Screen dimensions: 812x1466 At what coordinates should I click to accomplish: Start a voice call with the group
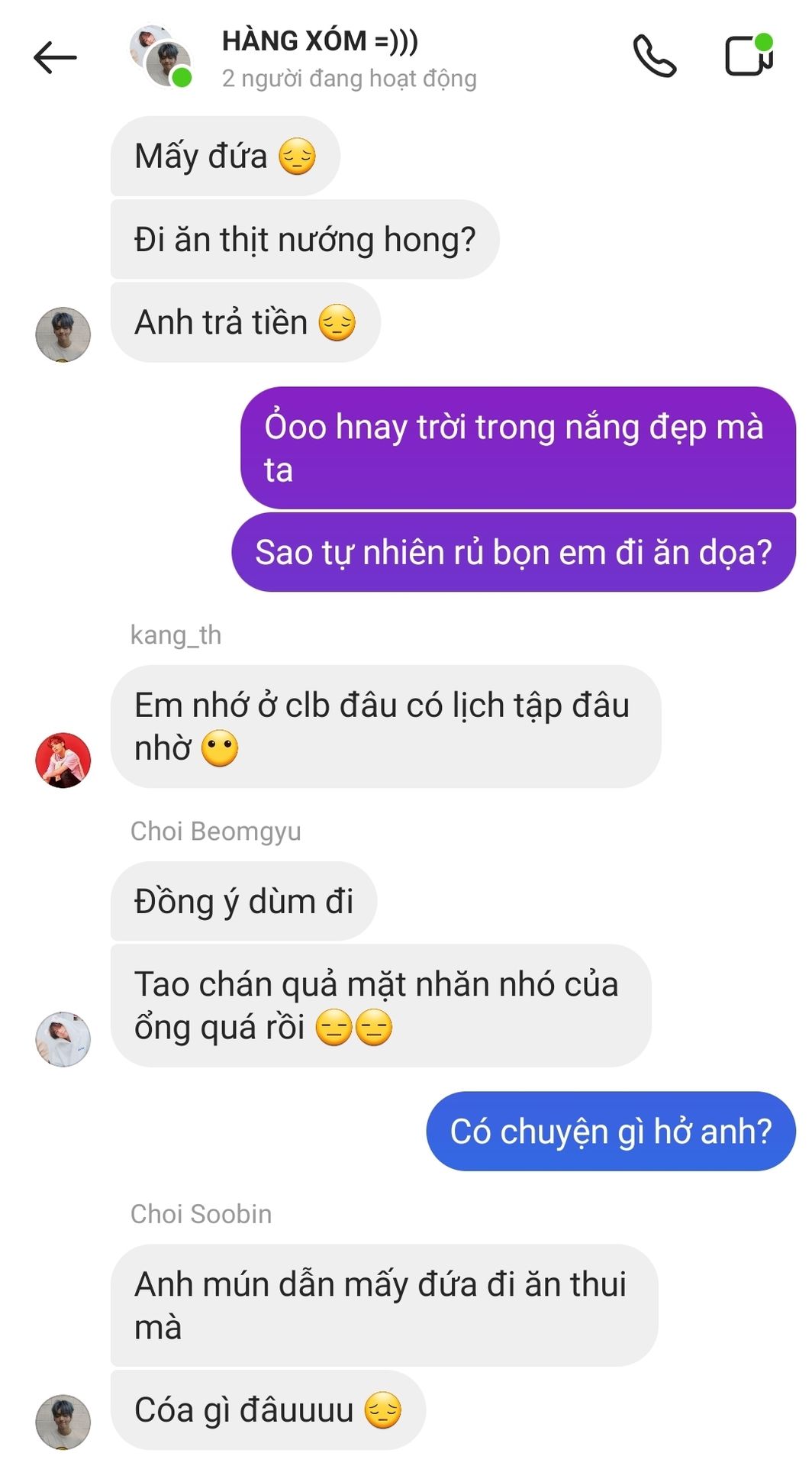pos(655,57)
